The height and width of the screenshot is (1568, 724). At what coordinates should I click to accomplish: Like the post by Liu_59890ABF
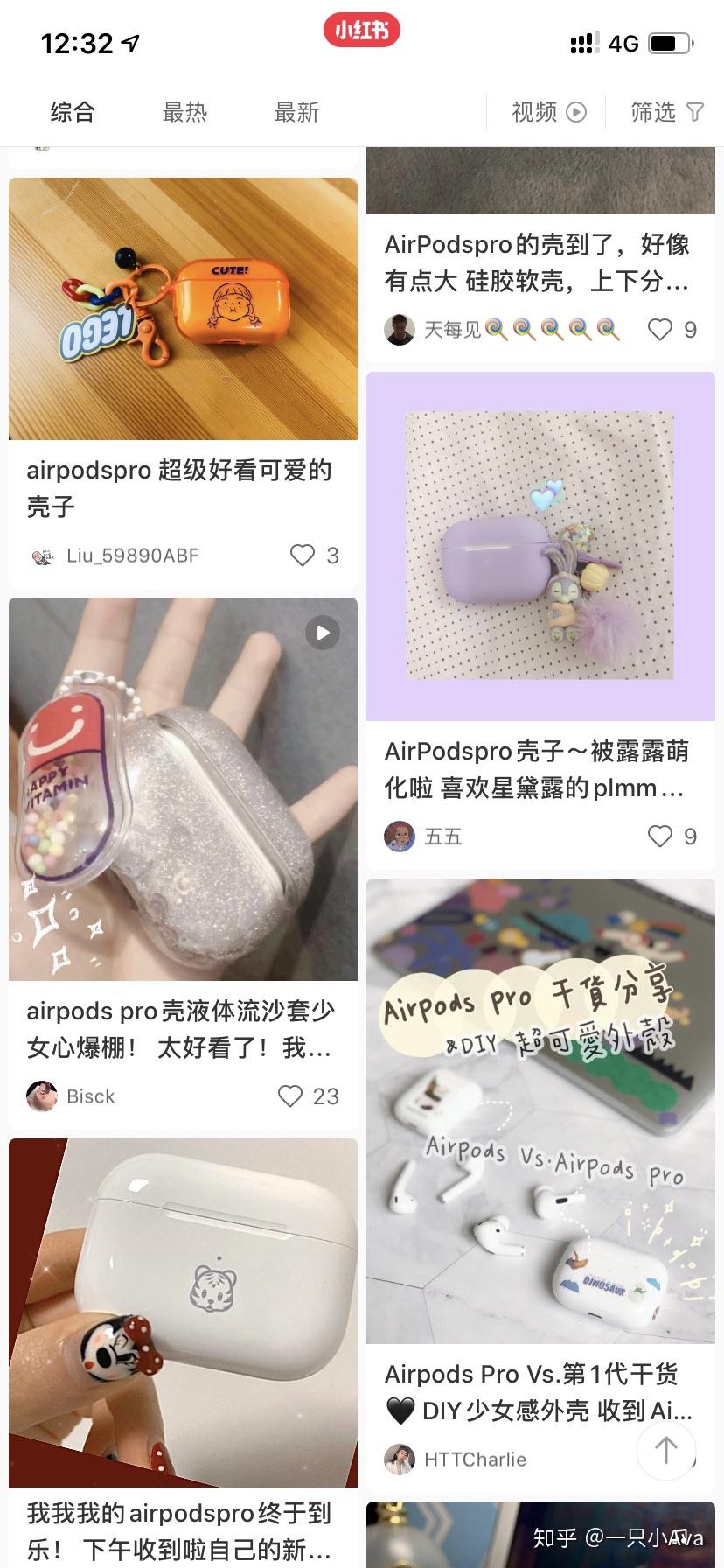click(x=303, y=556)
